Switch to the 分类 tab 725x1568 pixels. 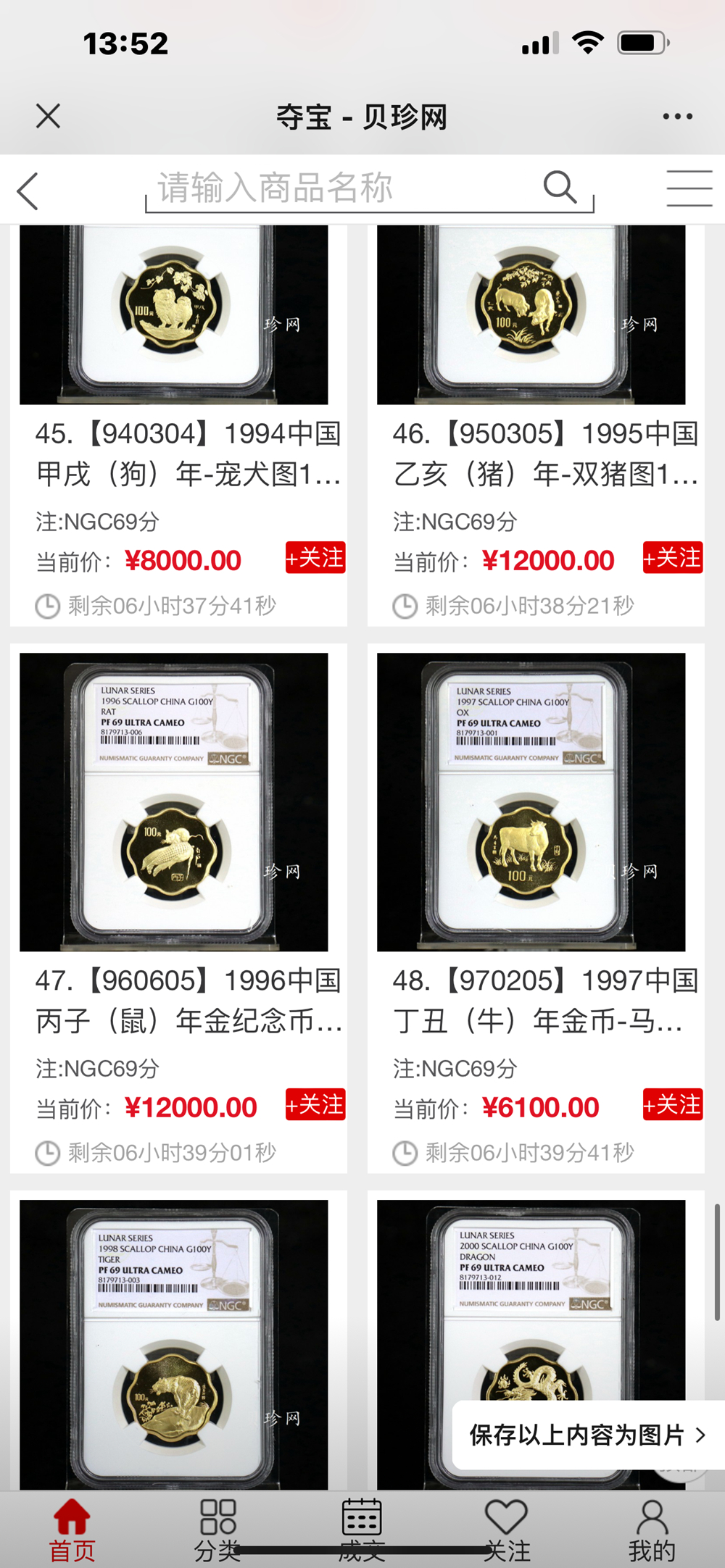point(217,1527)
